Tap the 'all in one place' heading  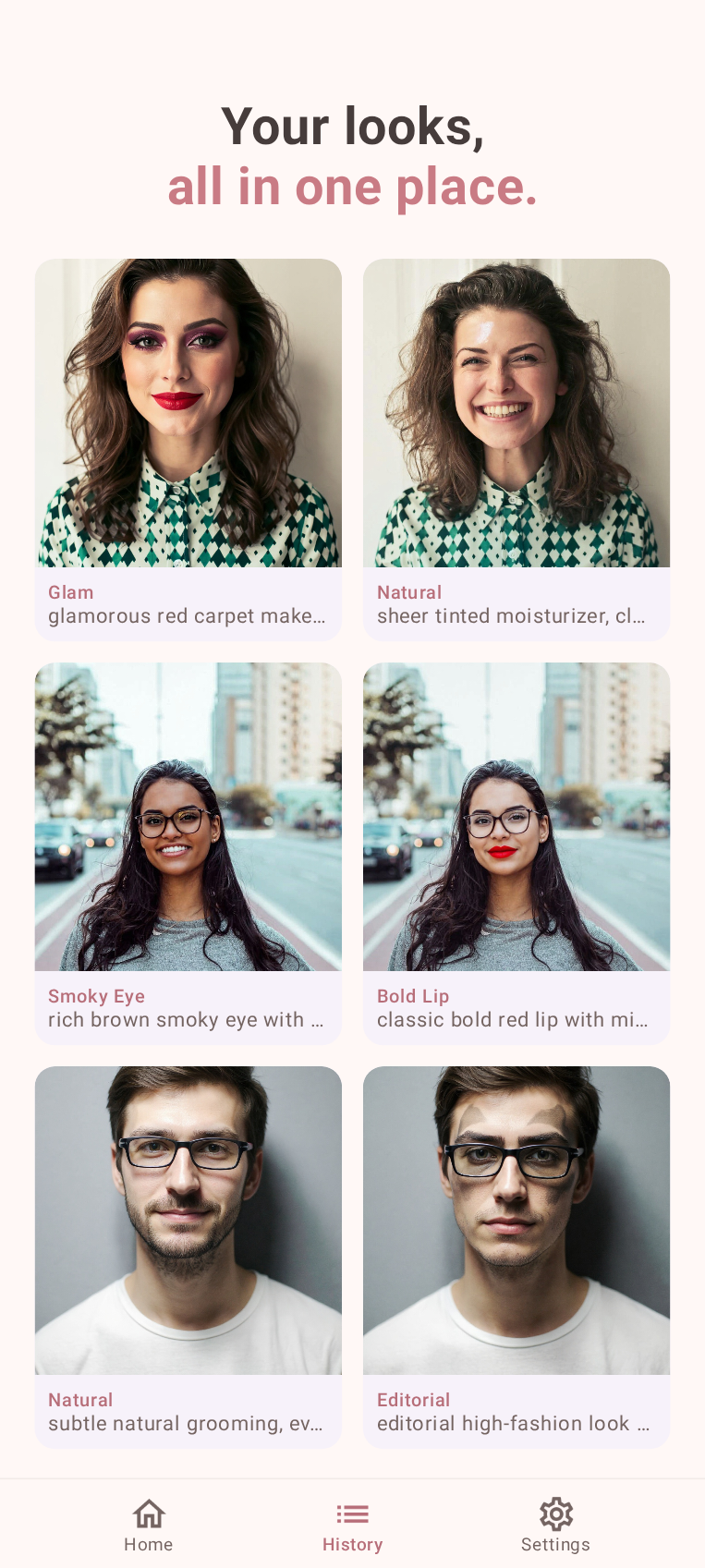point(352,187)
